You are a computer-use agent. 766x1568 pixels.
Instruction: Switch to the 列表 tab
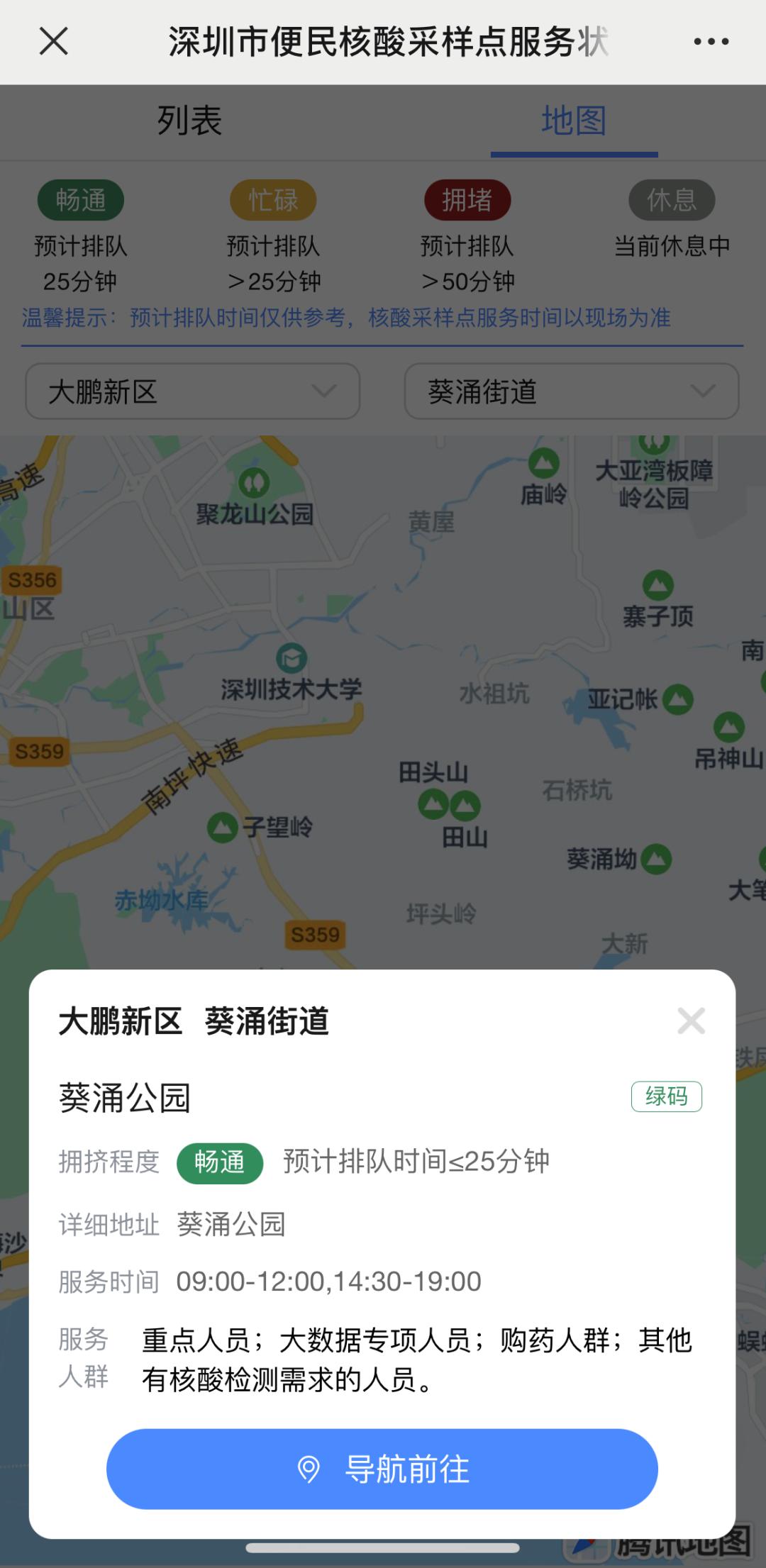tap(190, 121)
